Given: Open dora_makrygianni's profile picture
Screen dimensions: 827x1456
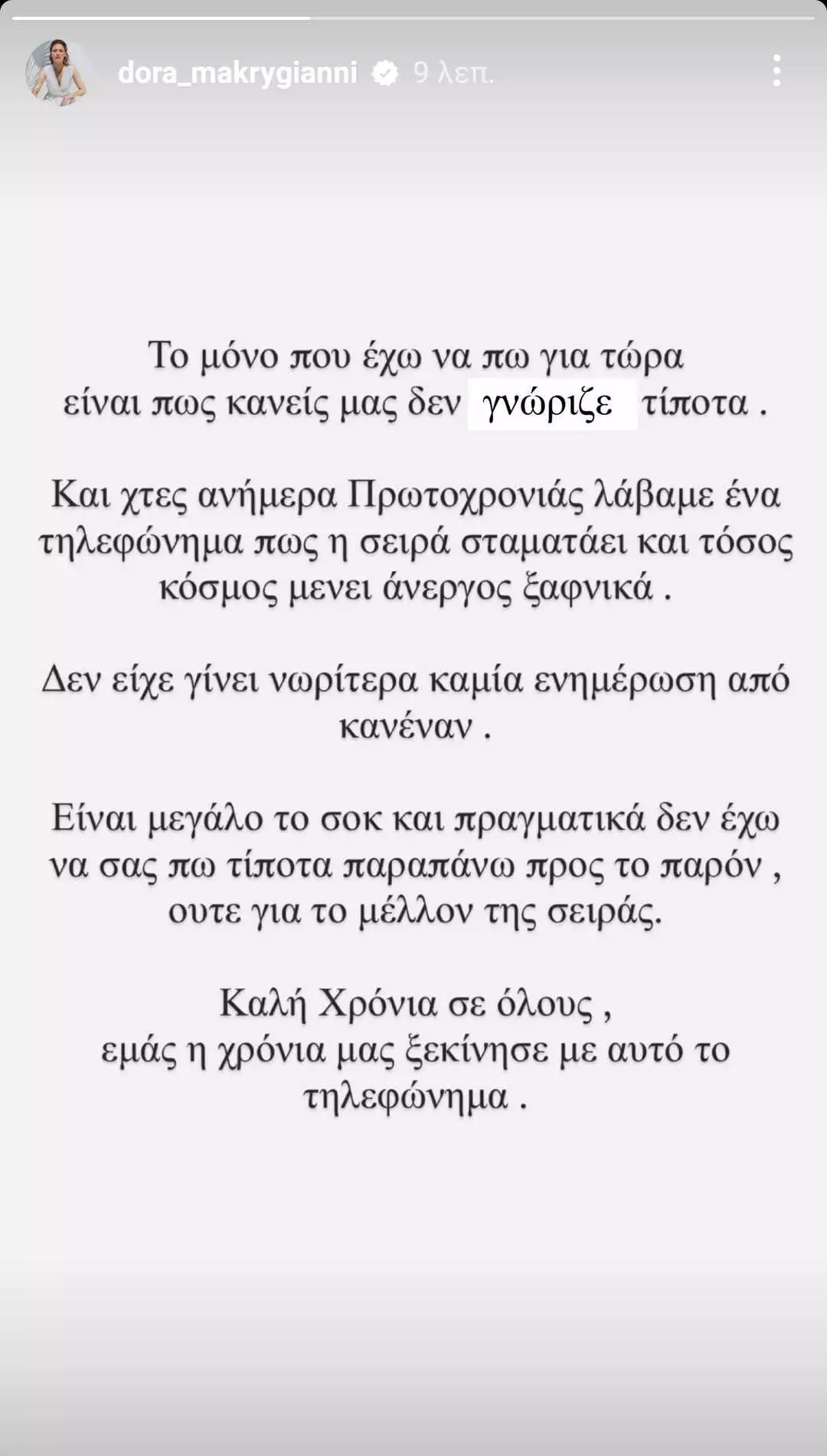Looking at the screenshot, I should coord(59,72).
